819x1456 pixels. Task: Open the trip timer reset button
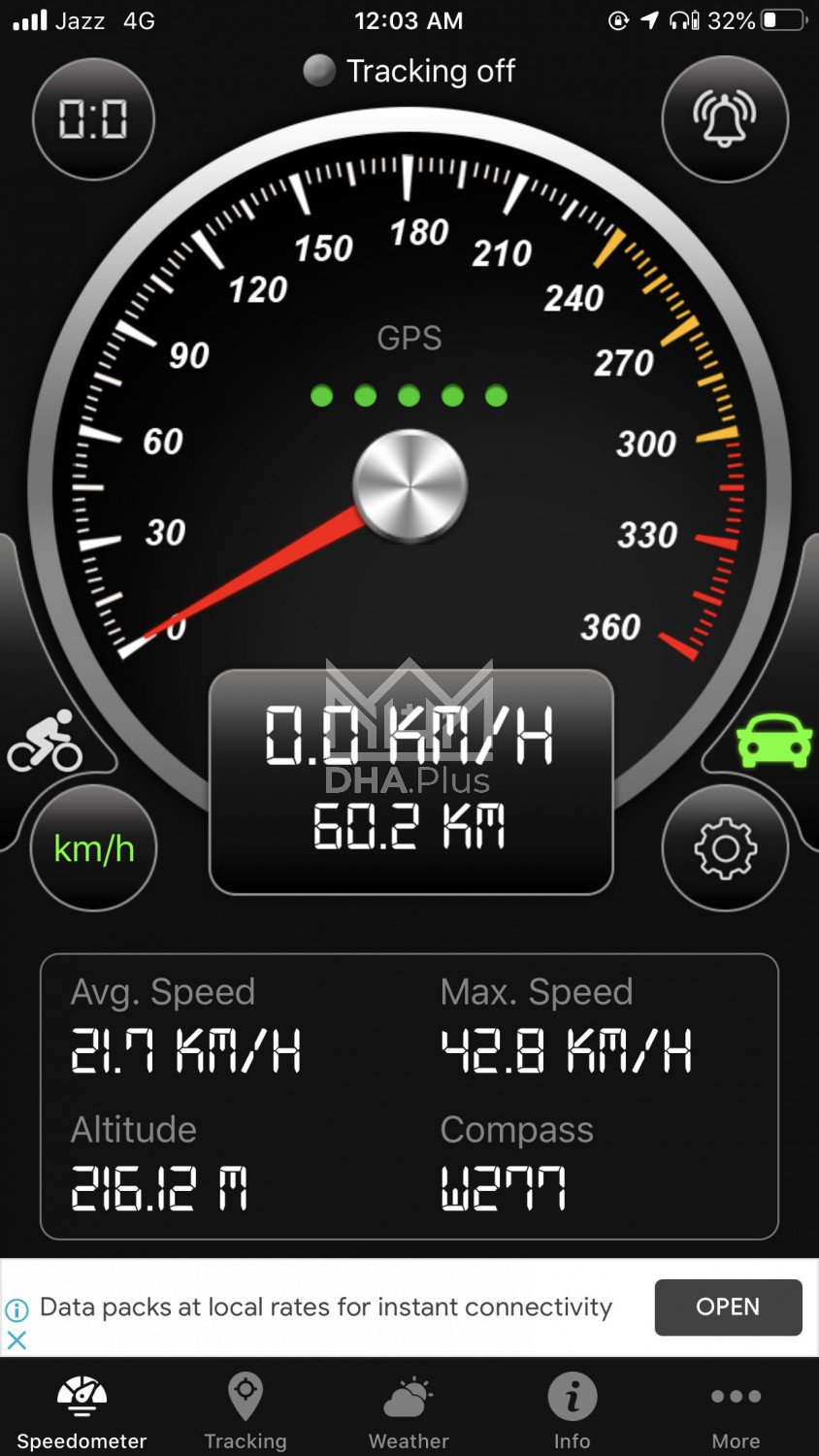tap(93, 119)
